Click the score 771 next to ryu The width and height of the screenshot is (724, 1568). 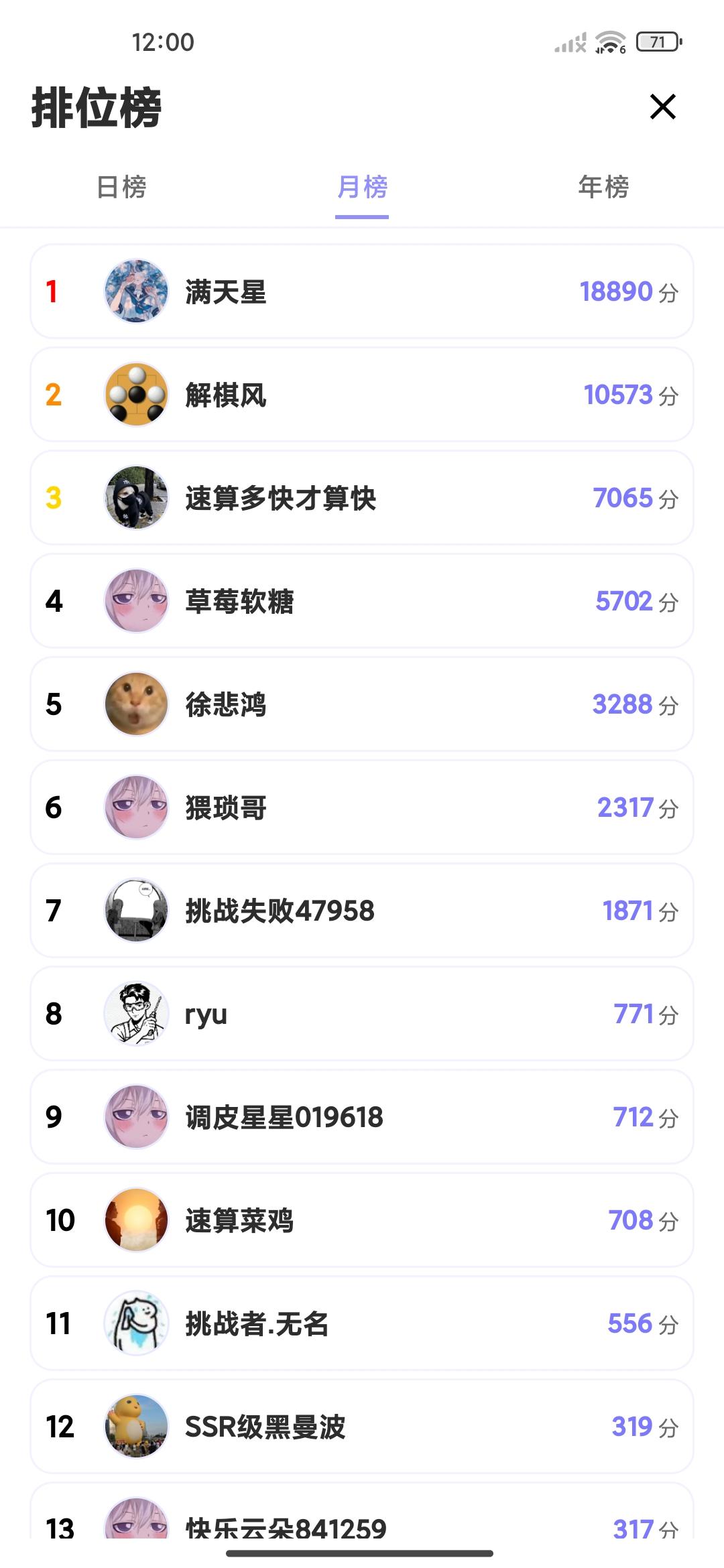[x=634, y=1015]
